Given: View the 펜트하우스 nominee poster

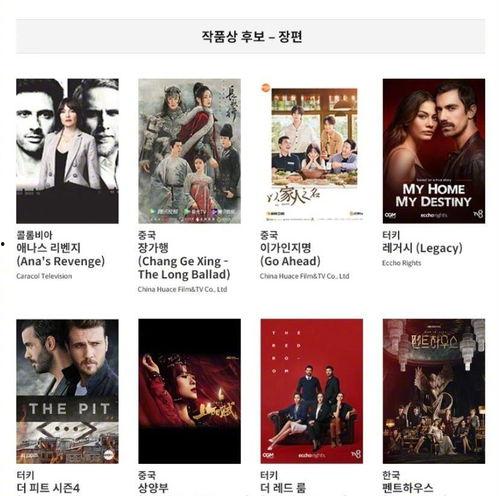Looking at the screenshot, I should click(434, 391).
